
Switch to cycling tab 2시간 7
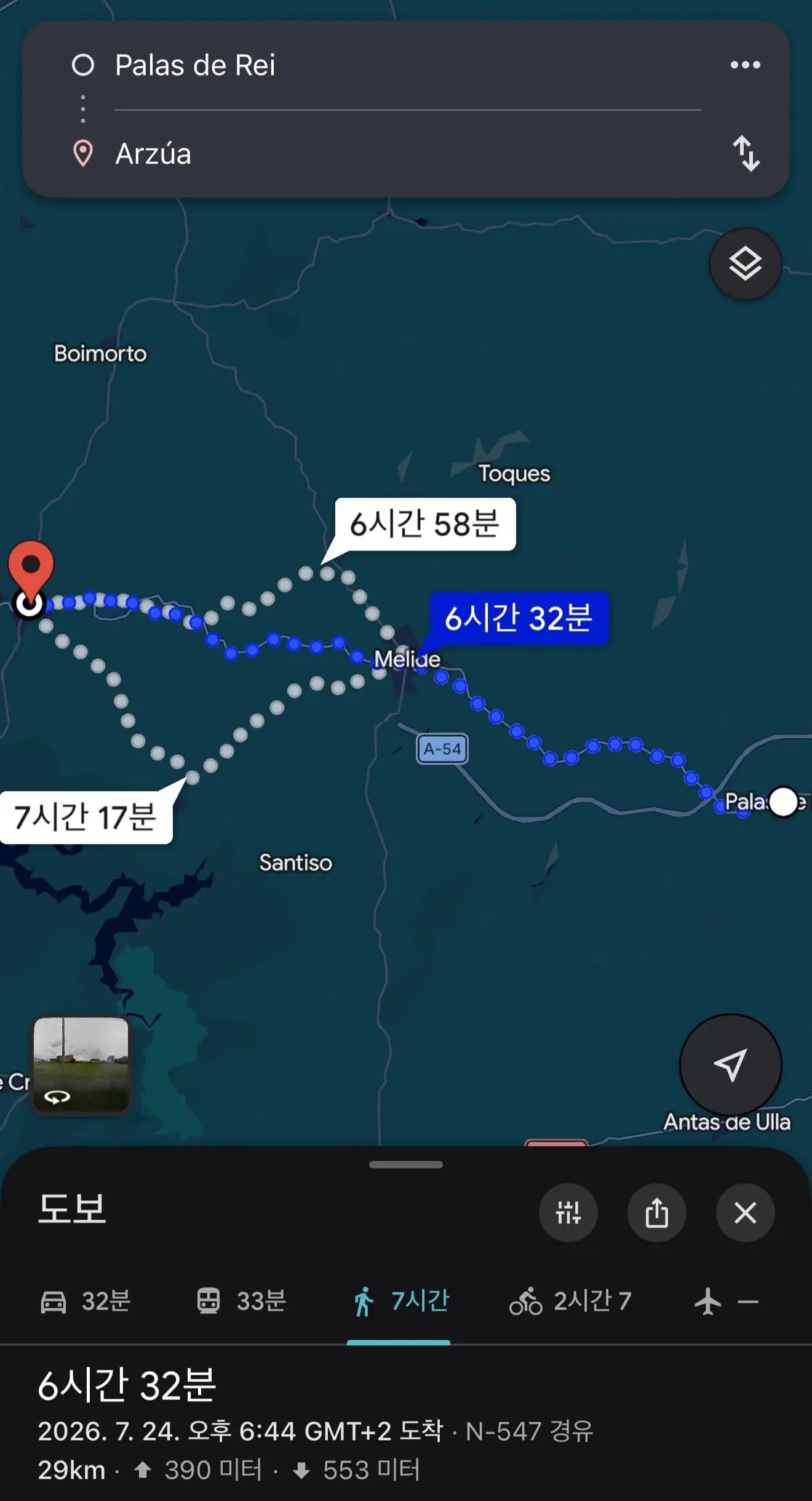point(570,1301)
